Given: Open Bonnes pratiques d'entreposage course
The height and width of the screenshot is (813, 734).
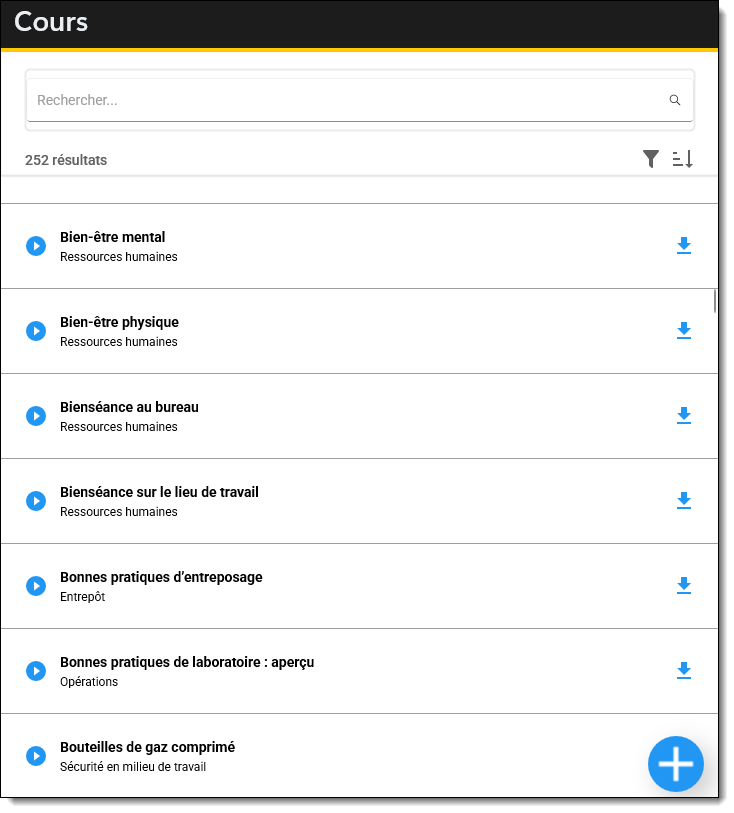Looking at the screenshot, I should tap(161, 577).
